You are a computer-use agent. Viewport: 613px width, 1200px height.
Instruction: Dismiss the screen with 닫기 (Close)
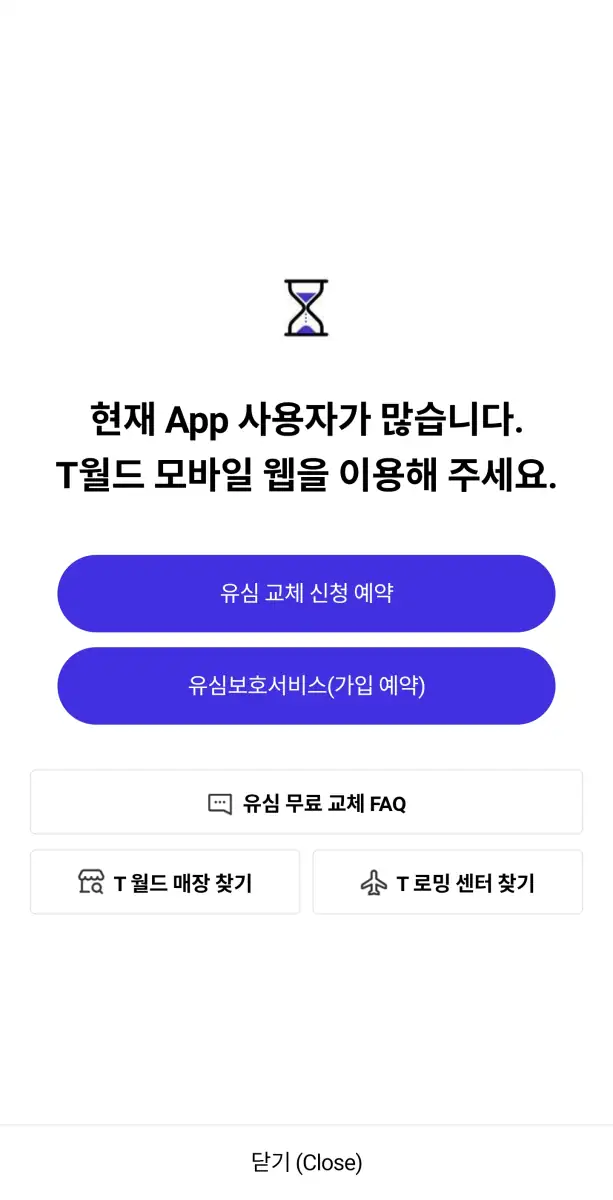pyautogui.click(x=306, y=1162)
